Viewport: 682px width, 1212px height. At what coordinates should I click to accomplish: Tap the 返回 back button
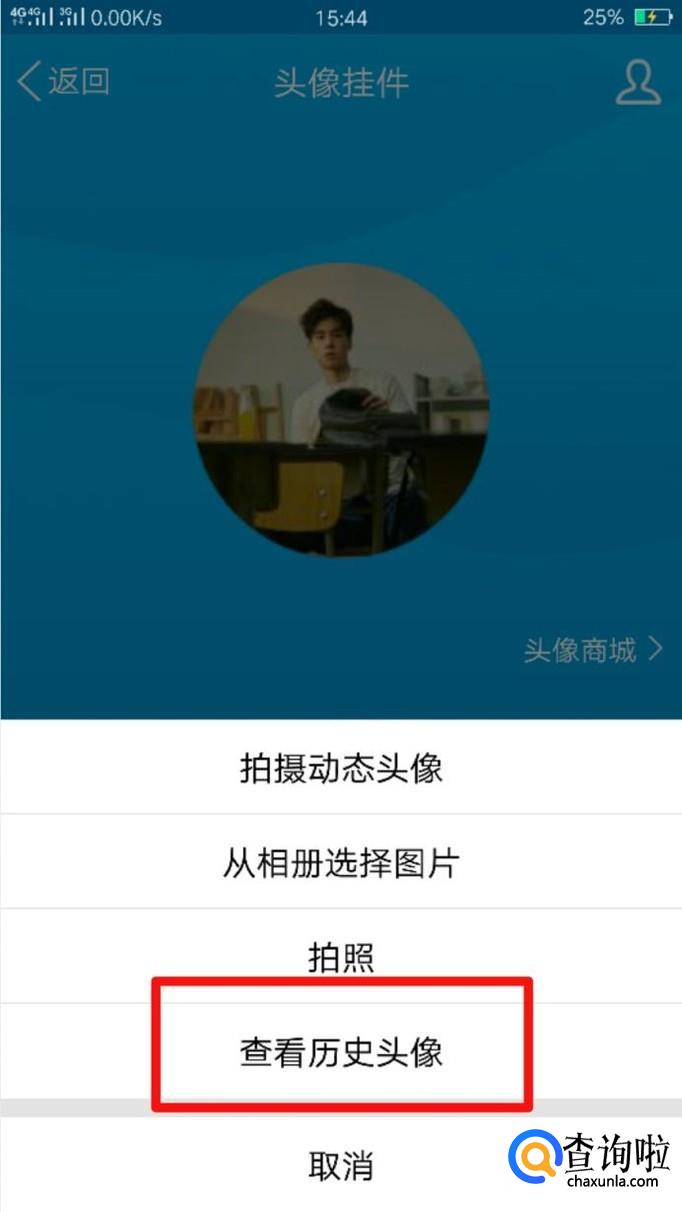click(64, 82)
